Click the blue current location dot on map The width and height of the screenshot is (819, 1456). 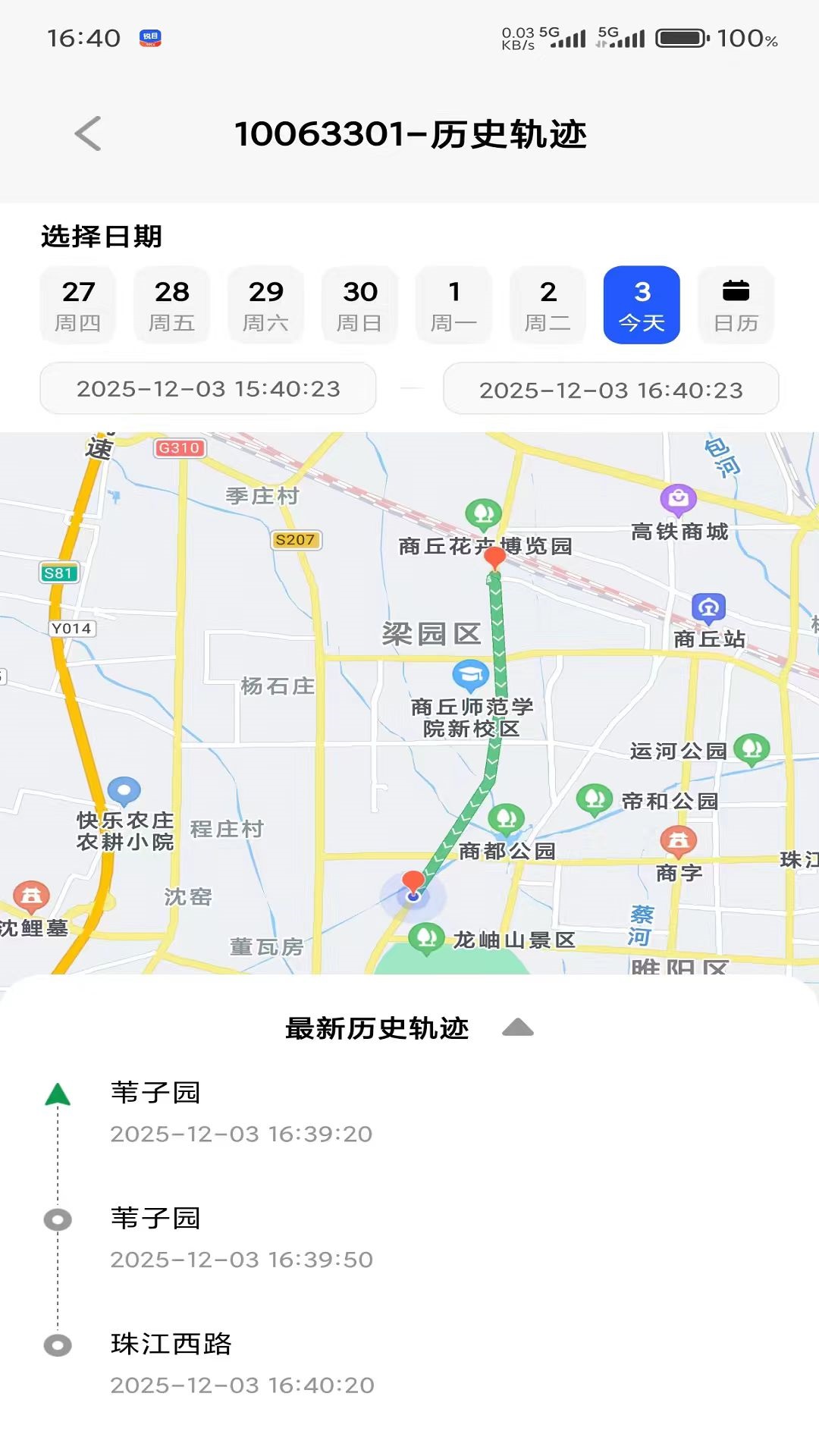pos(413,896)
